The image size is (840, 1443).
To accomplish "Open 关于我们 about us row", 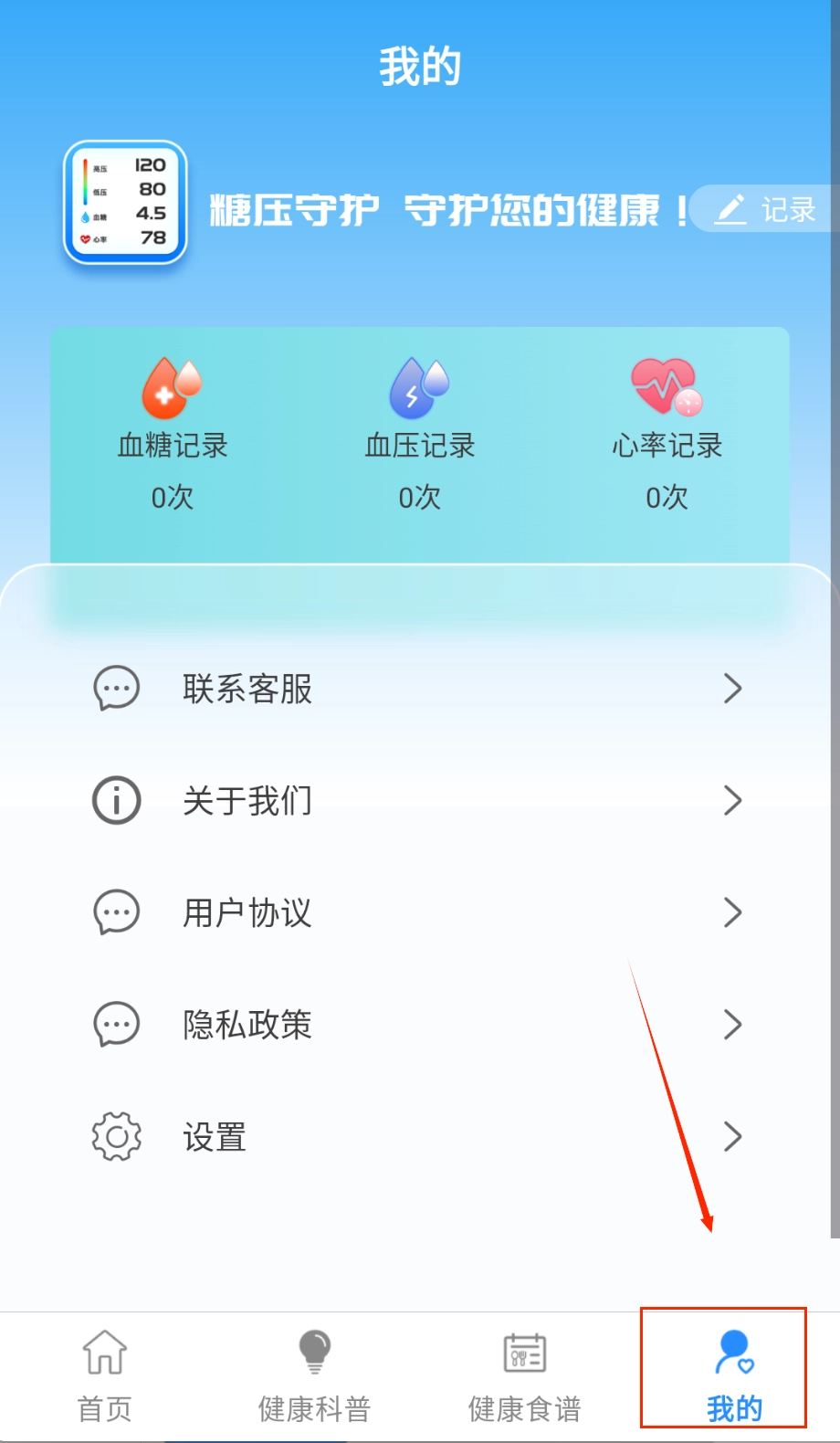I will (x=418, y=801).
